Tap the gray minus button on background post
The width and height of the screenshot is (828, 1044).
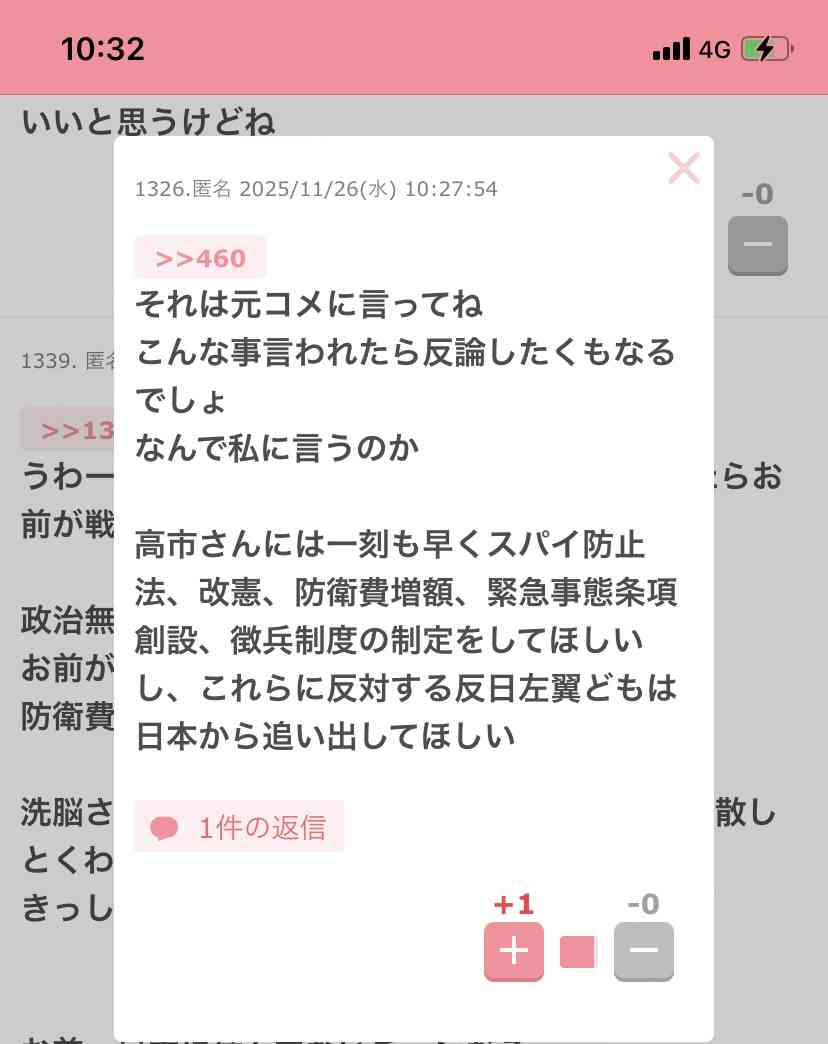click(x=757, y=245)
